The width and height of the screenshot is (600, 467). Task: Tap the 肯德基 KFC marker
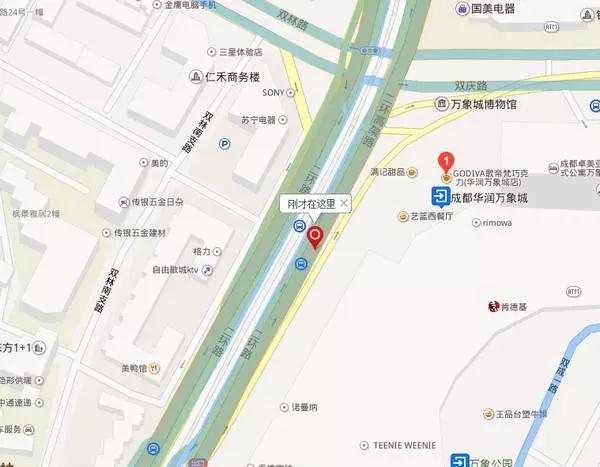click(x=492, y=306)
